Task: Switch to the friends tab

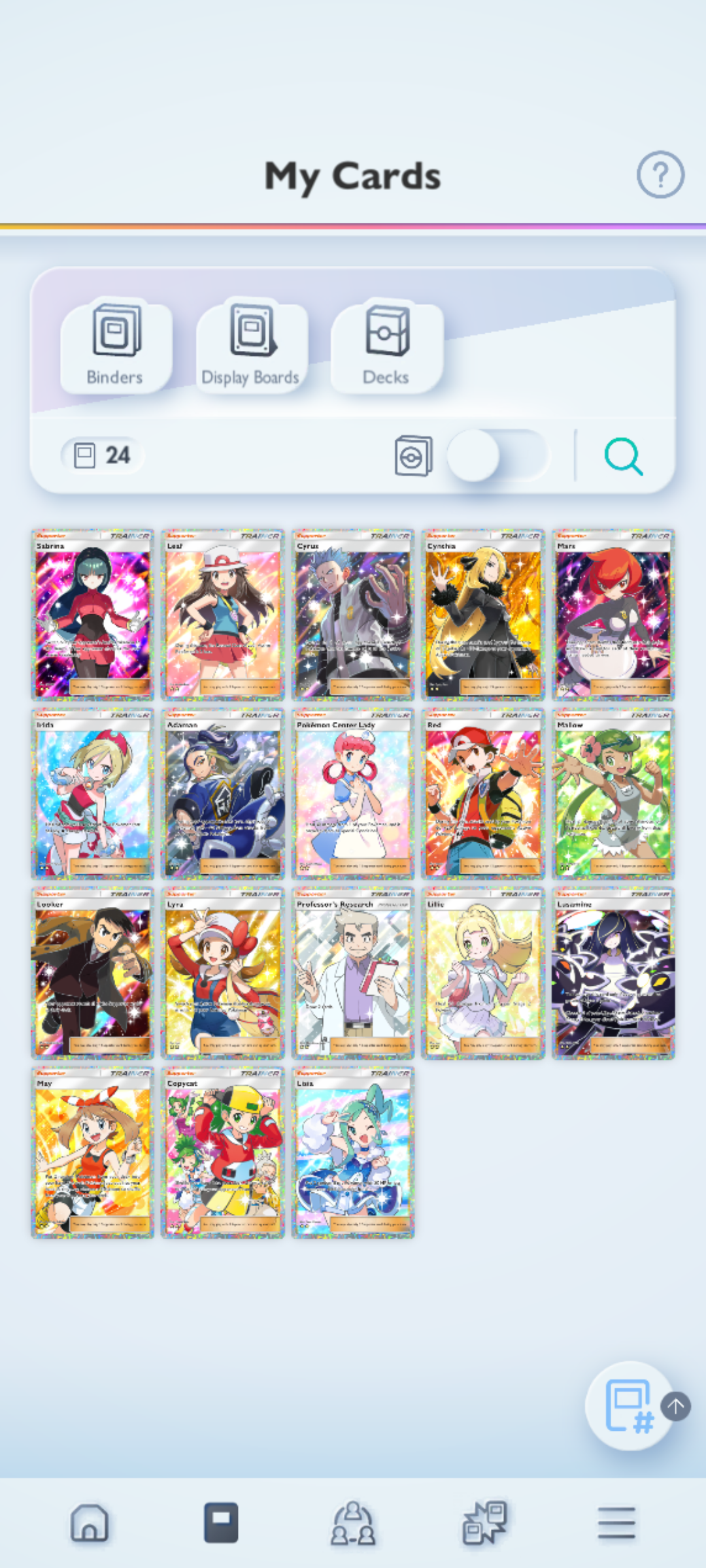Action: [353, 1523]
